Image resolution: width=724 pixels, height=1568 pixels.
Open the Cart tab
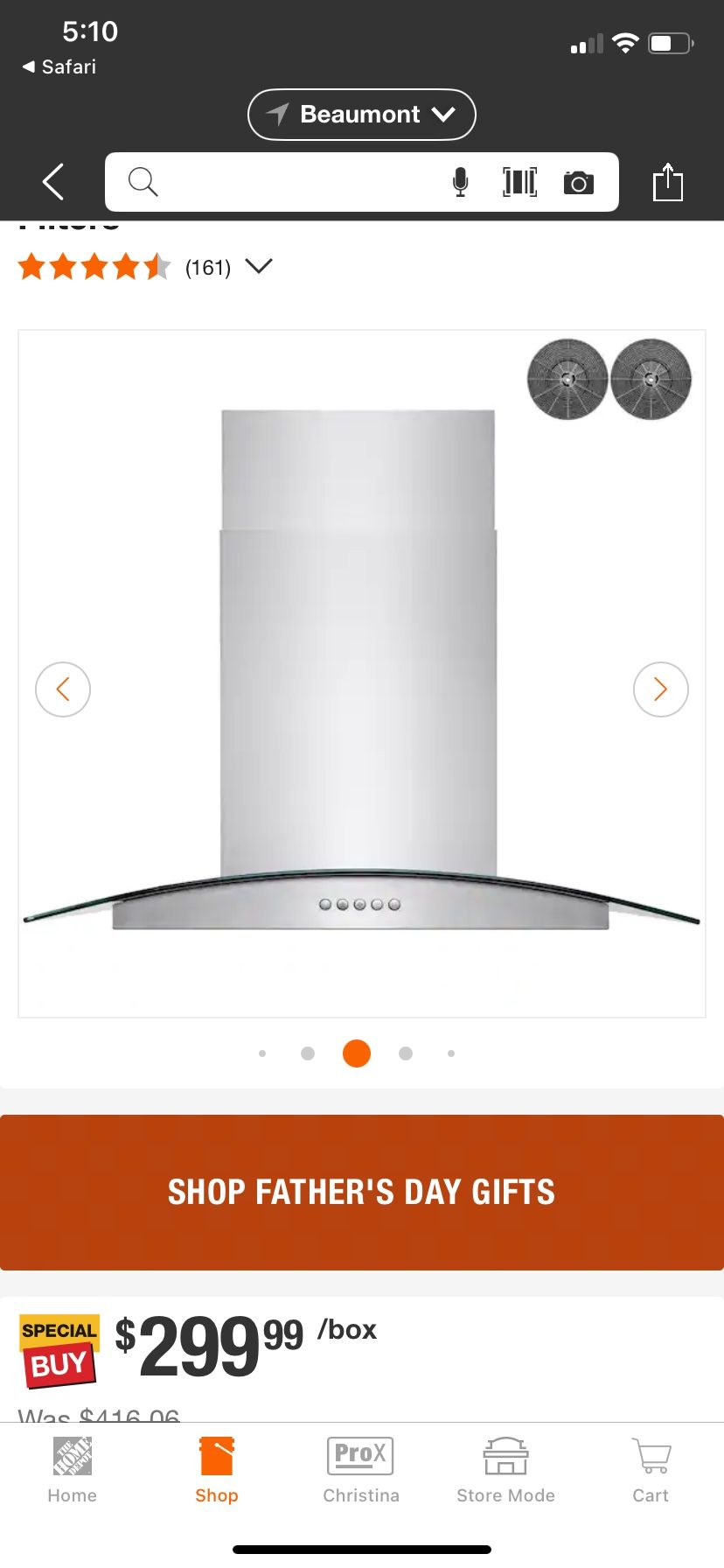[651, 1471]
